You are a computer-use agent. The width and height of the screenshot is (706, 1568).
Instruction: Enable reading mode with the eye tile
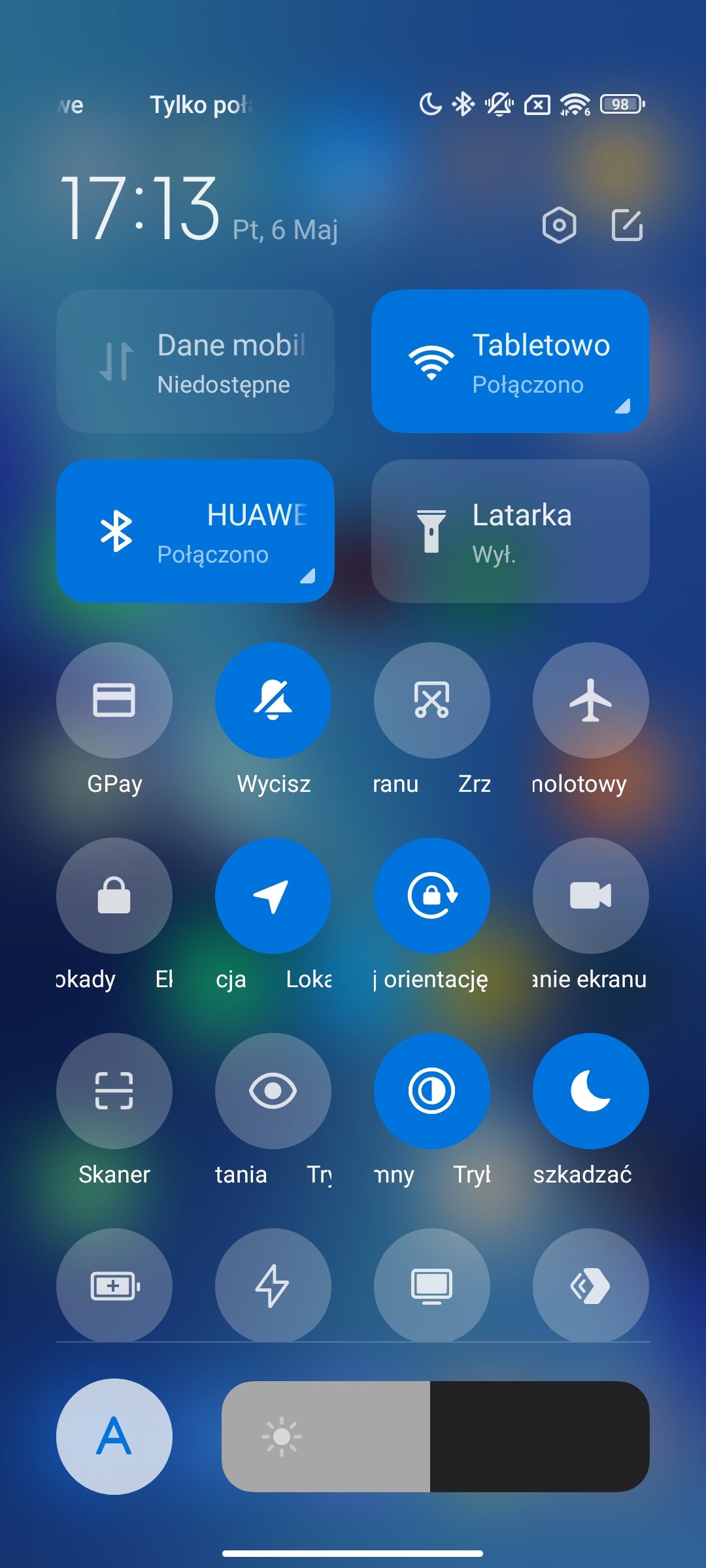click(273, 1091)
